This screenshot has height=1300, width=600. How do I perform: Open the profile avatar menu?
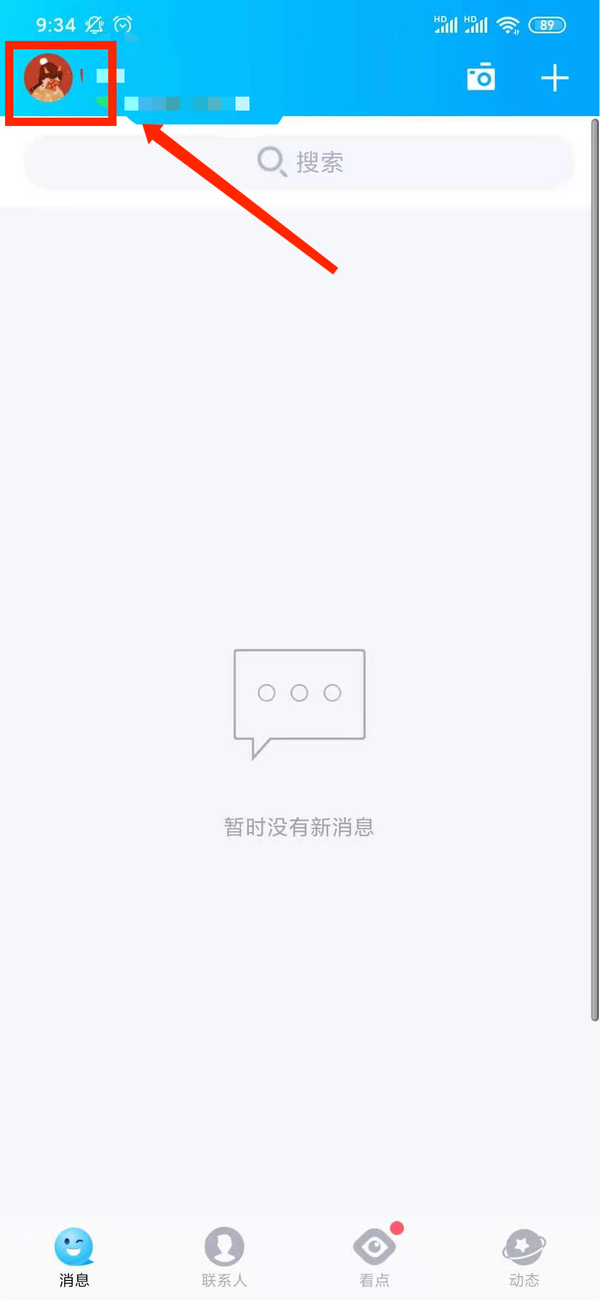49,78
